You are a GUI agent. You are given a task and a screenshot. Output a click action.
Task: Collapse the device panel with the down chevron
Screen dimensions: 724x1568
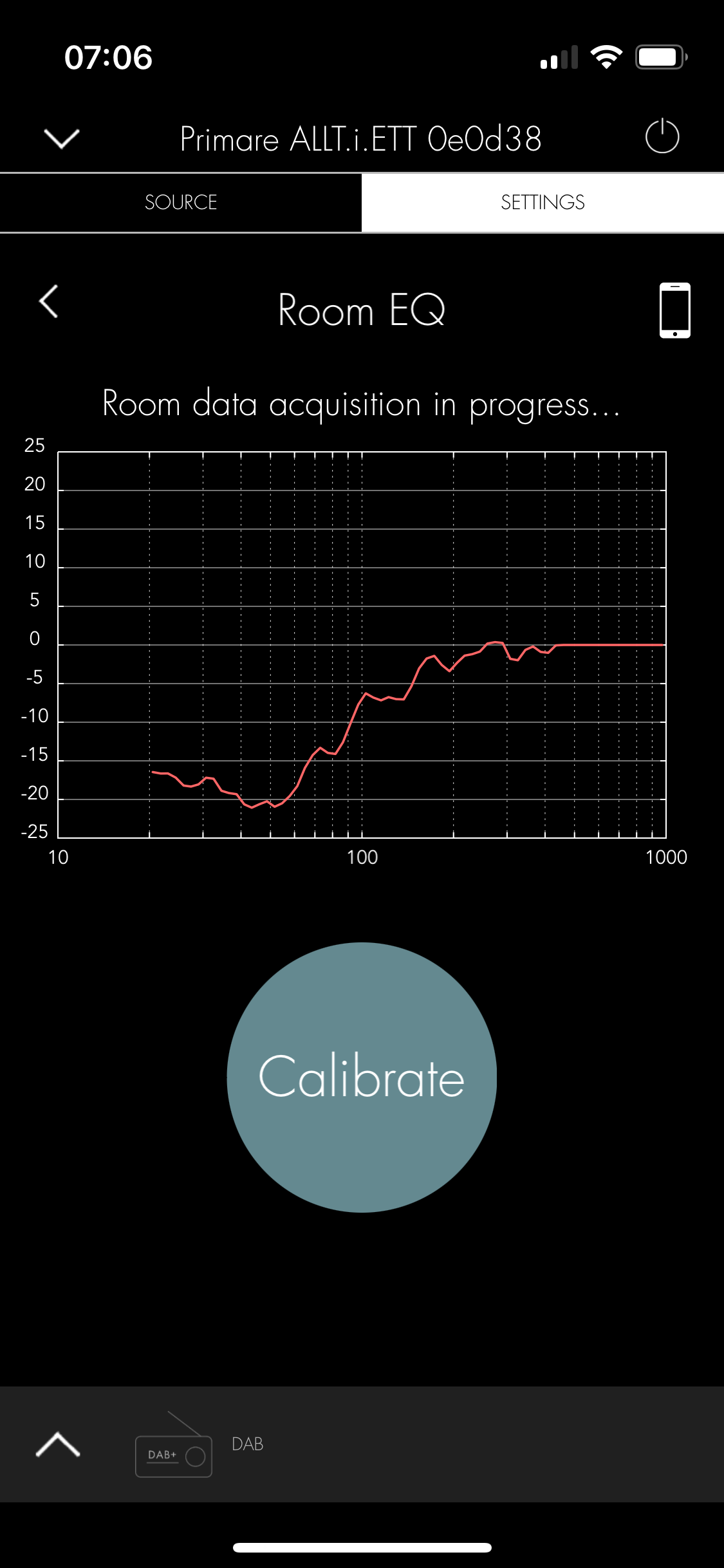point(61,138)
